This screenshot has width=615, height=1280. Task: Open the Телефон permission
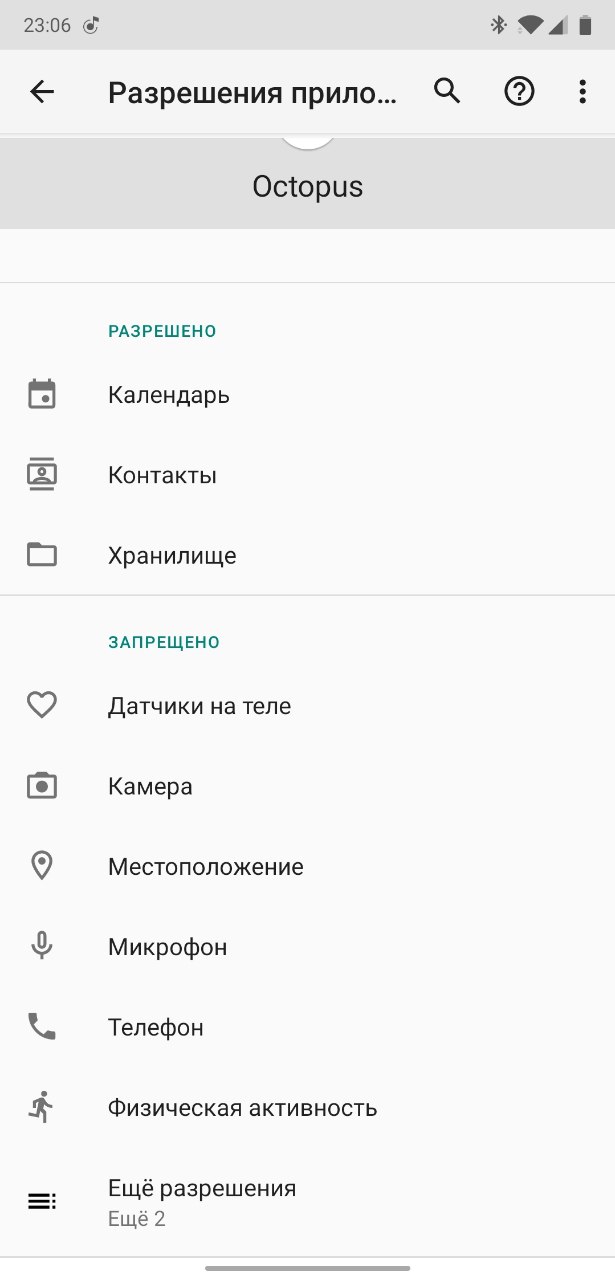(x=307, y=1027)
